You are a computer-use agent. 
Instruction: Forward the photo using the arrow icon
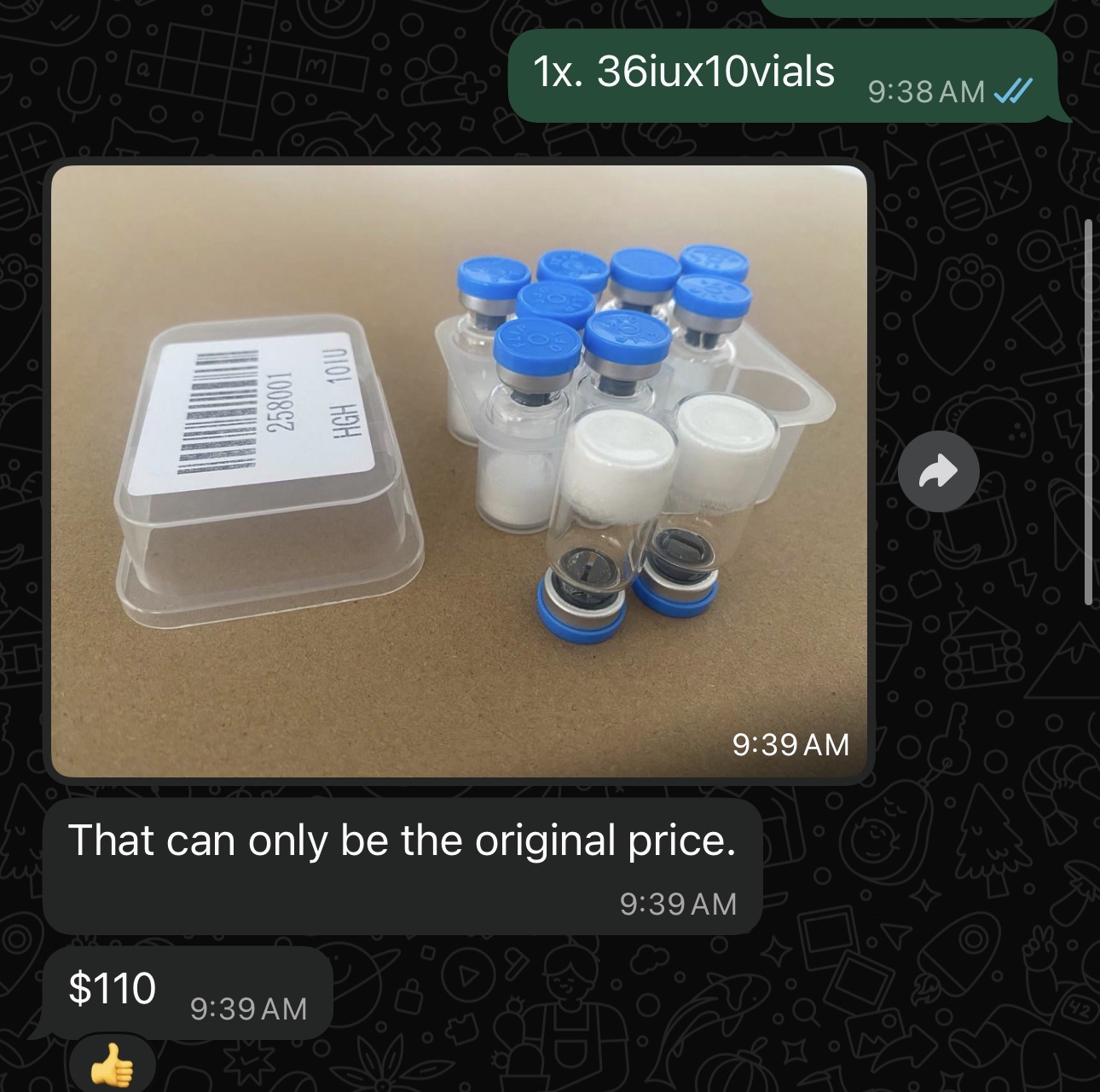[x=939, y=471]
